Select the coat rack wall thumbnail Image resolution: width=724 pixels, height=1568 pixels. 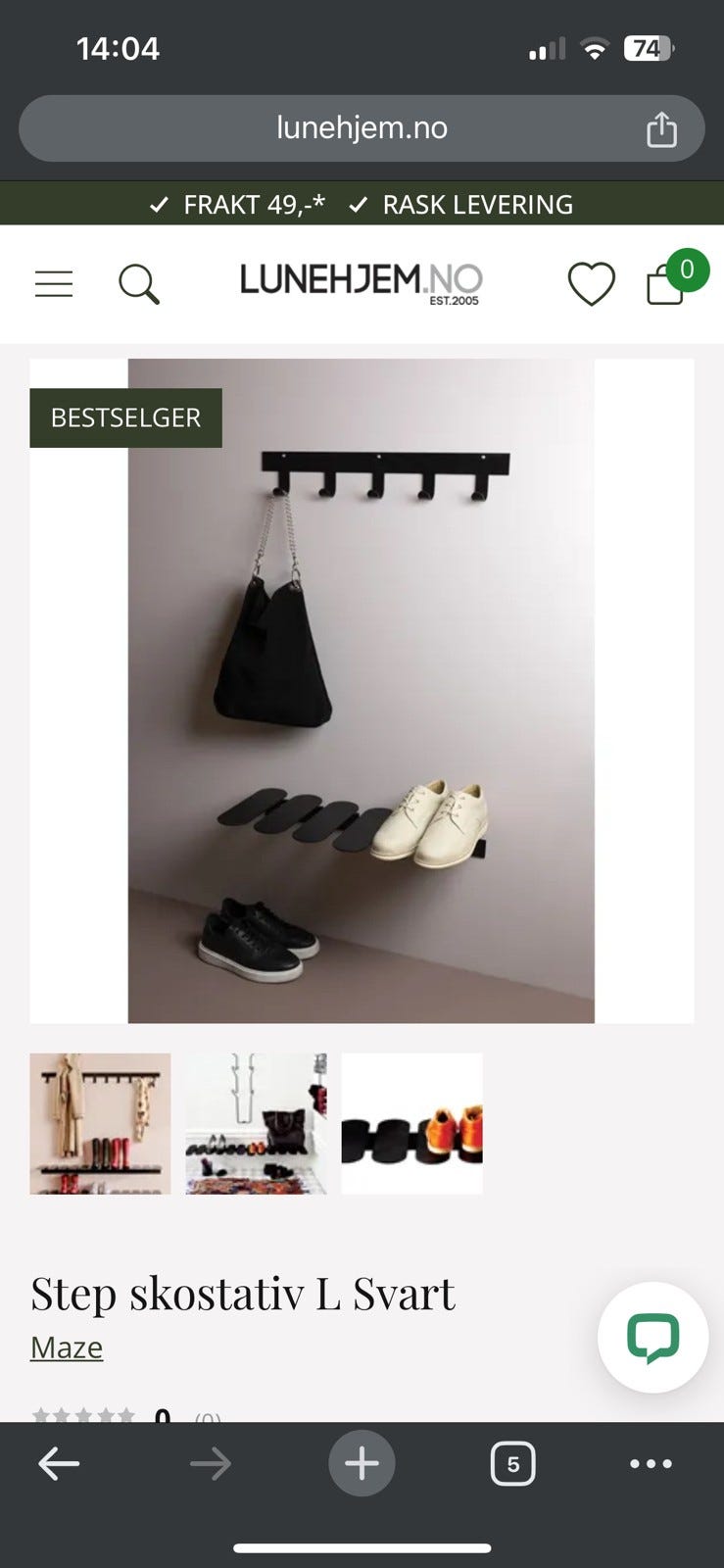coord(99,1123)
